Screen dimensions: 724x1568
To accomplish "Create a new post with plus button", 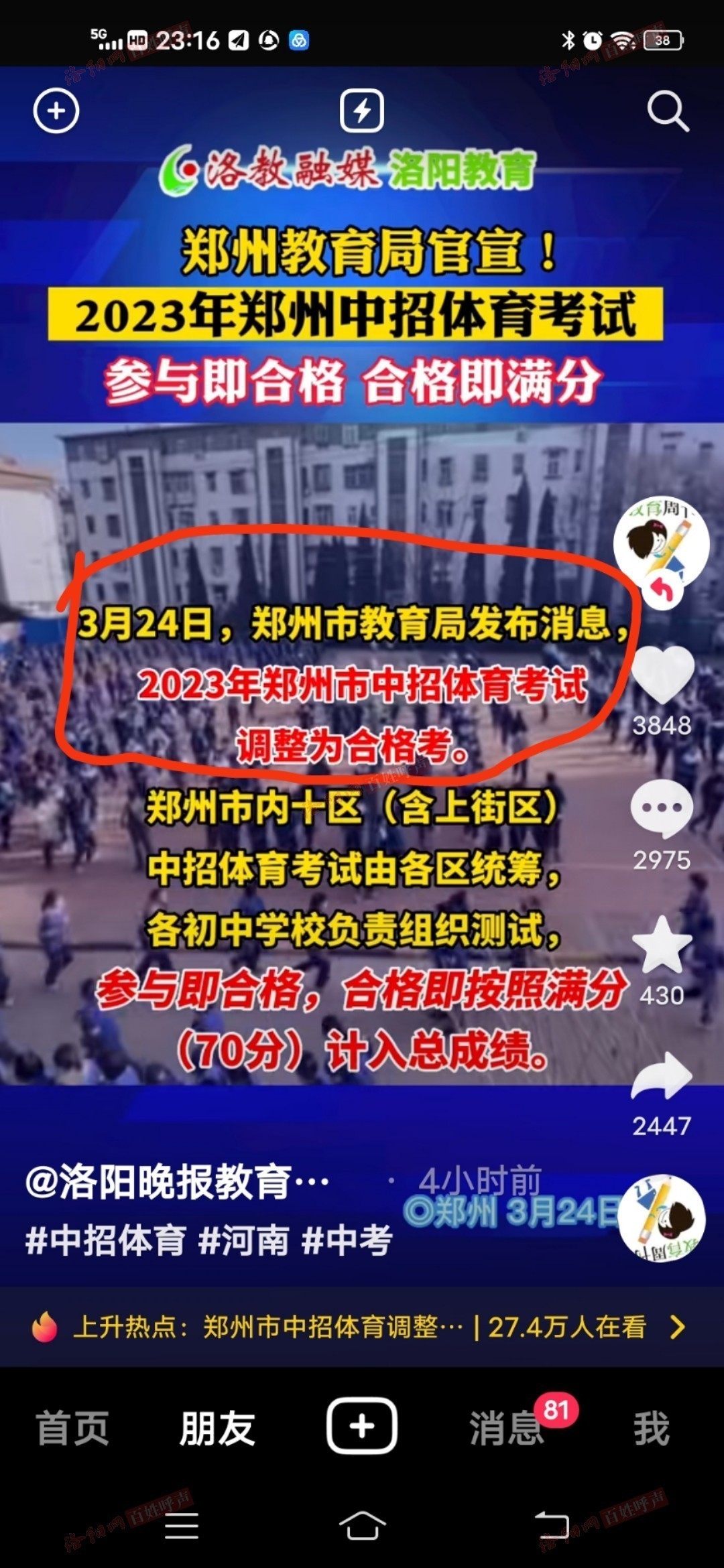I will (362, 1426).
